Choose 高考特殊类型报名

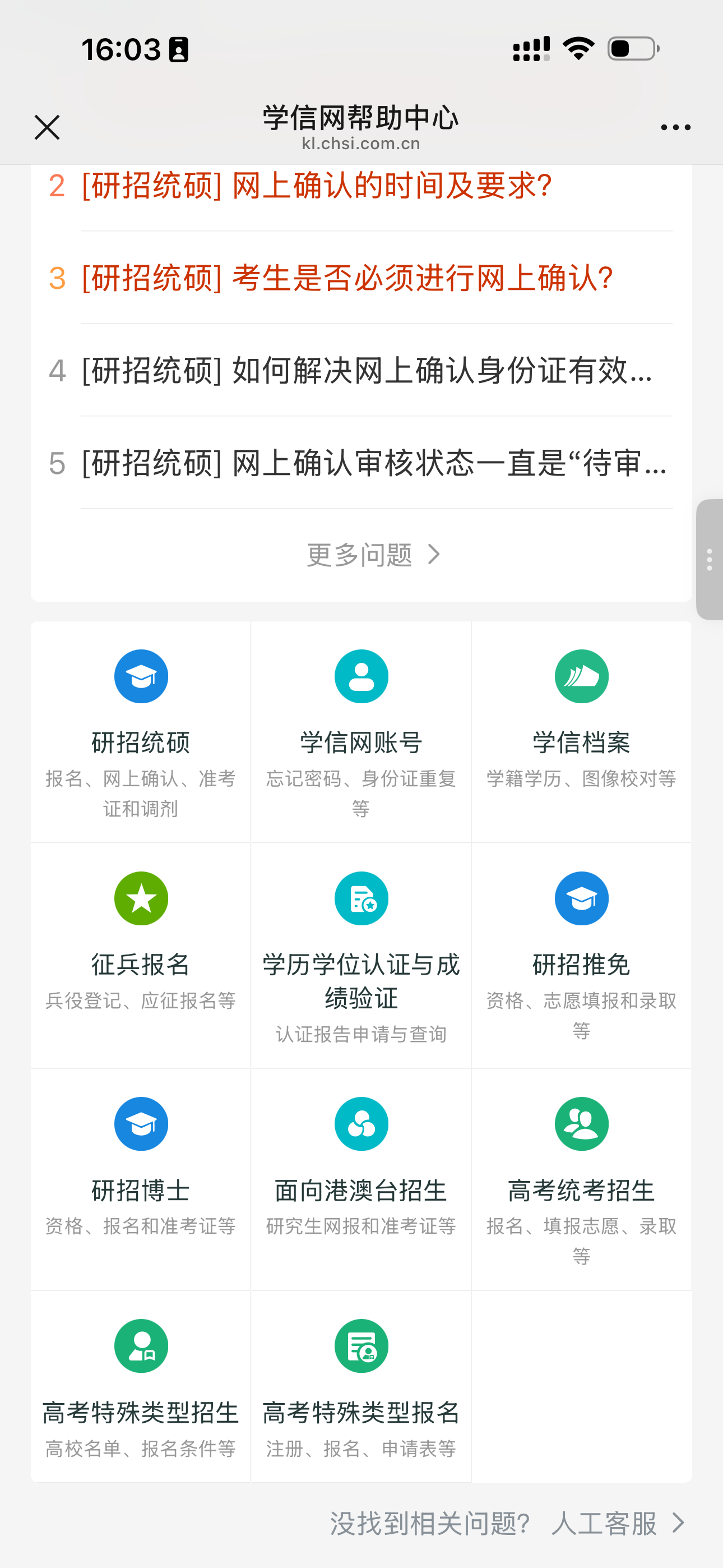point(361,1385)
